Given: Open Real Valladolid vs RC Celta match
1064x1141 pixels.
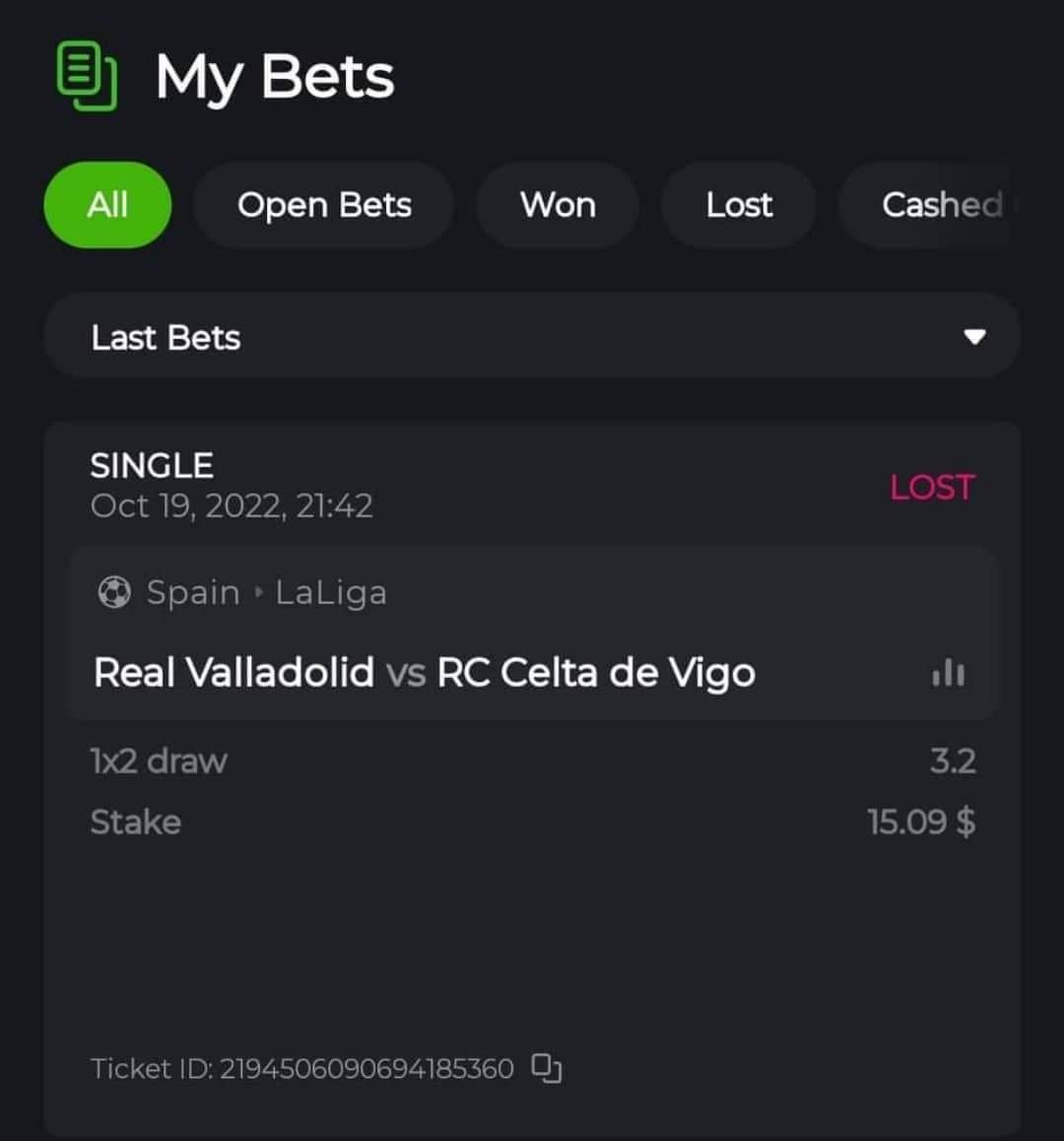Looking at the screenshot, I should pos(425,673).
